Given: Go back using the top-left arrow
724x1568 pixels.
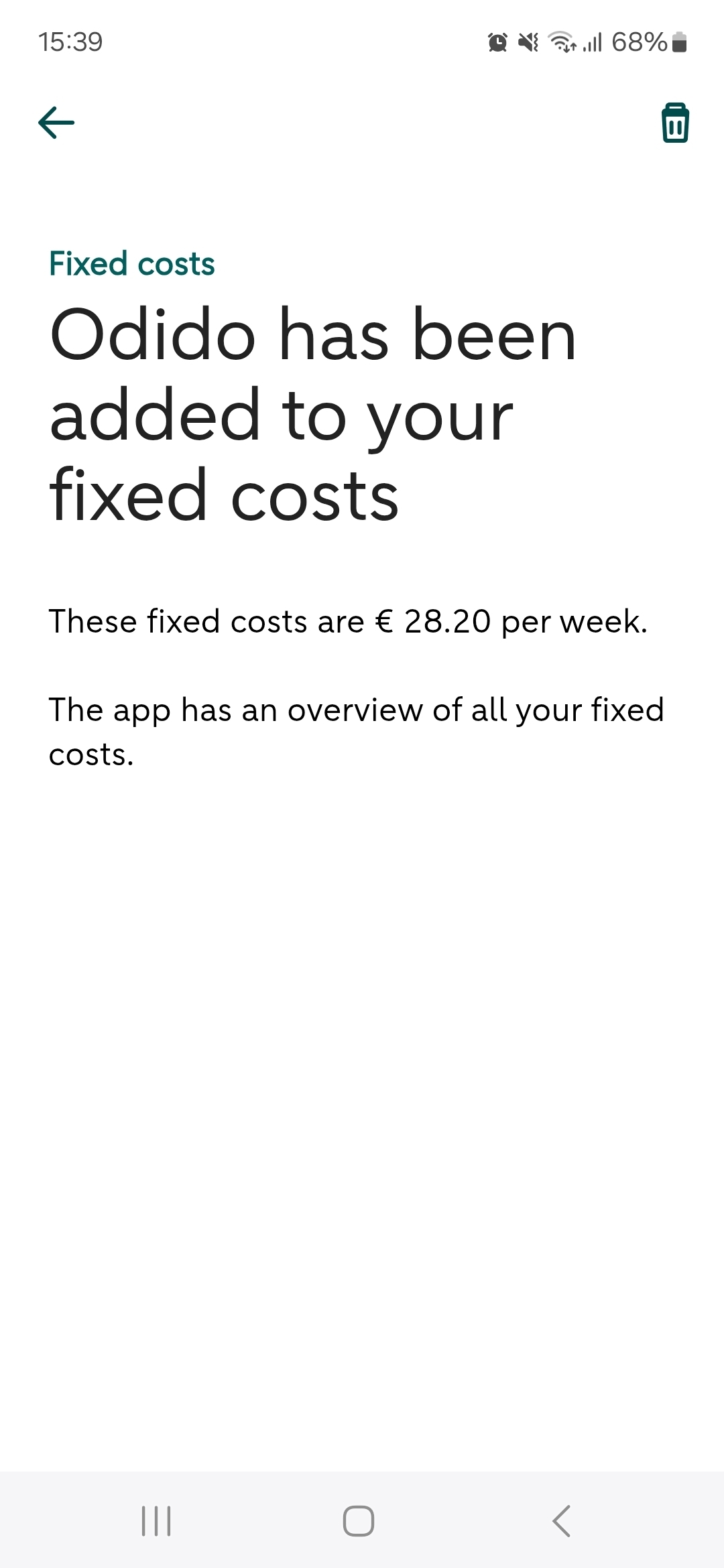Looking at the screenshot, I should [56, 123].
